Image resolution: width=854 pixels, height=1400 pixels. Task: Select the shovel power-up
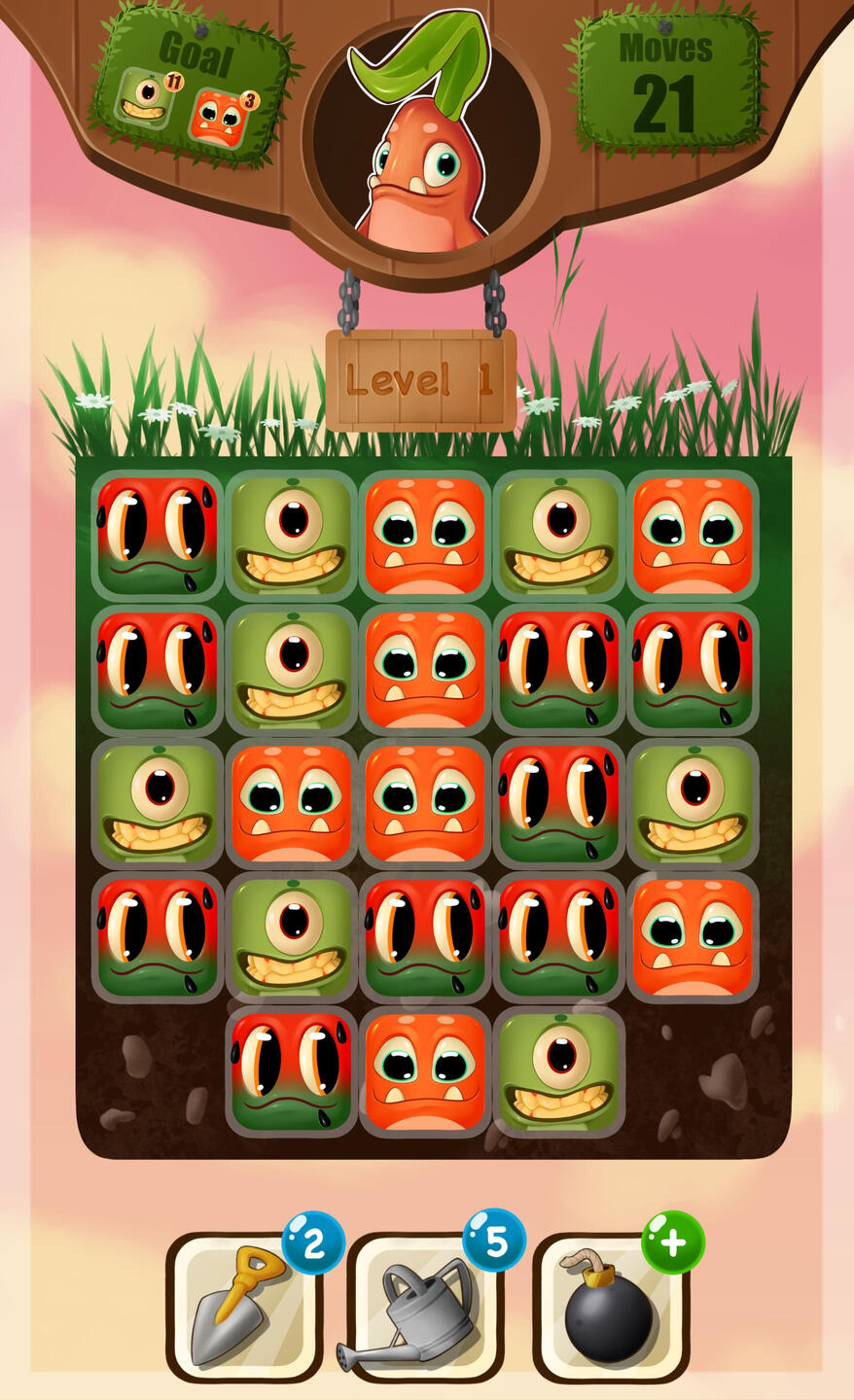(x=243, y=1307)
